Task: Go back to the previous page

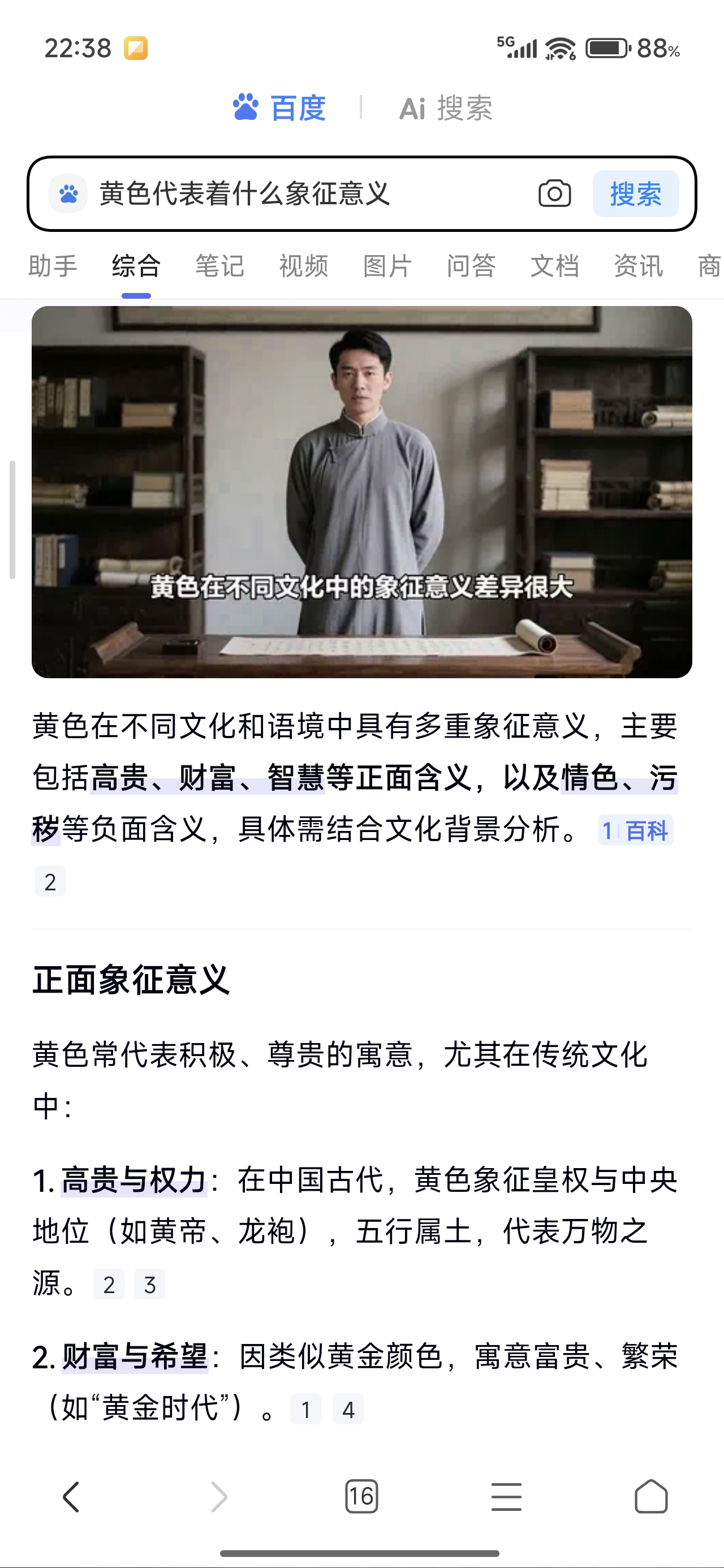Action: tap(71, 1497)
